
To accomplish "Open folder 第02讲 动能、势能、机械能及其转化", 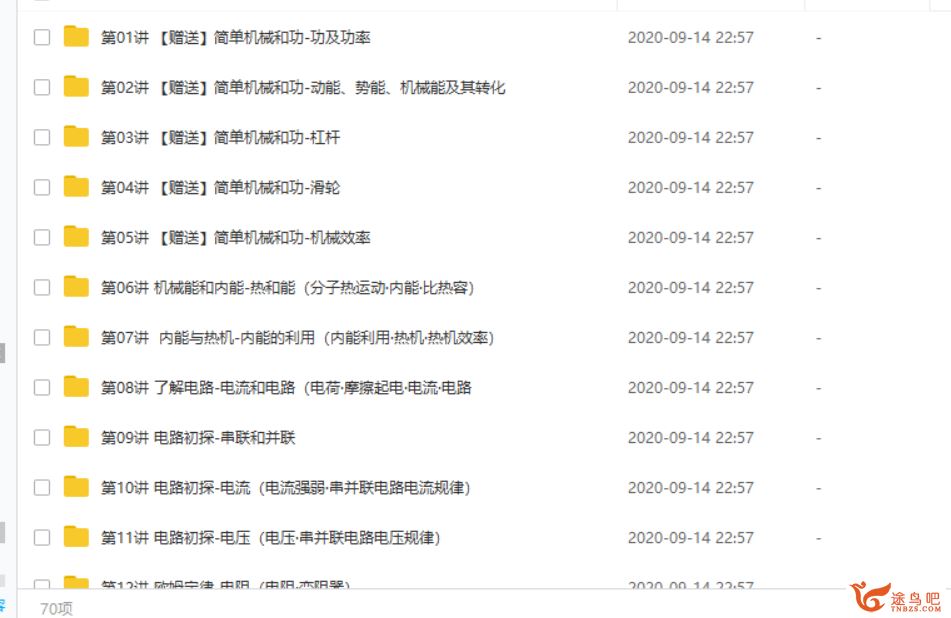I will pos(303,88).
